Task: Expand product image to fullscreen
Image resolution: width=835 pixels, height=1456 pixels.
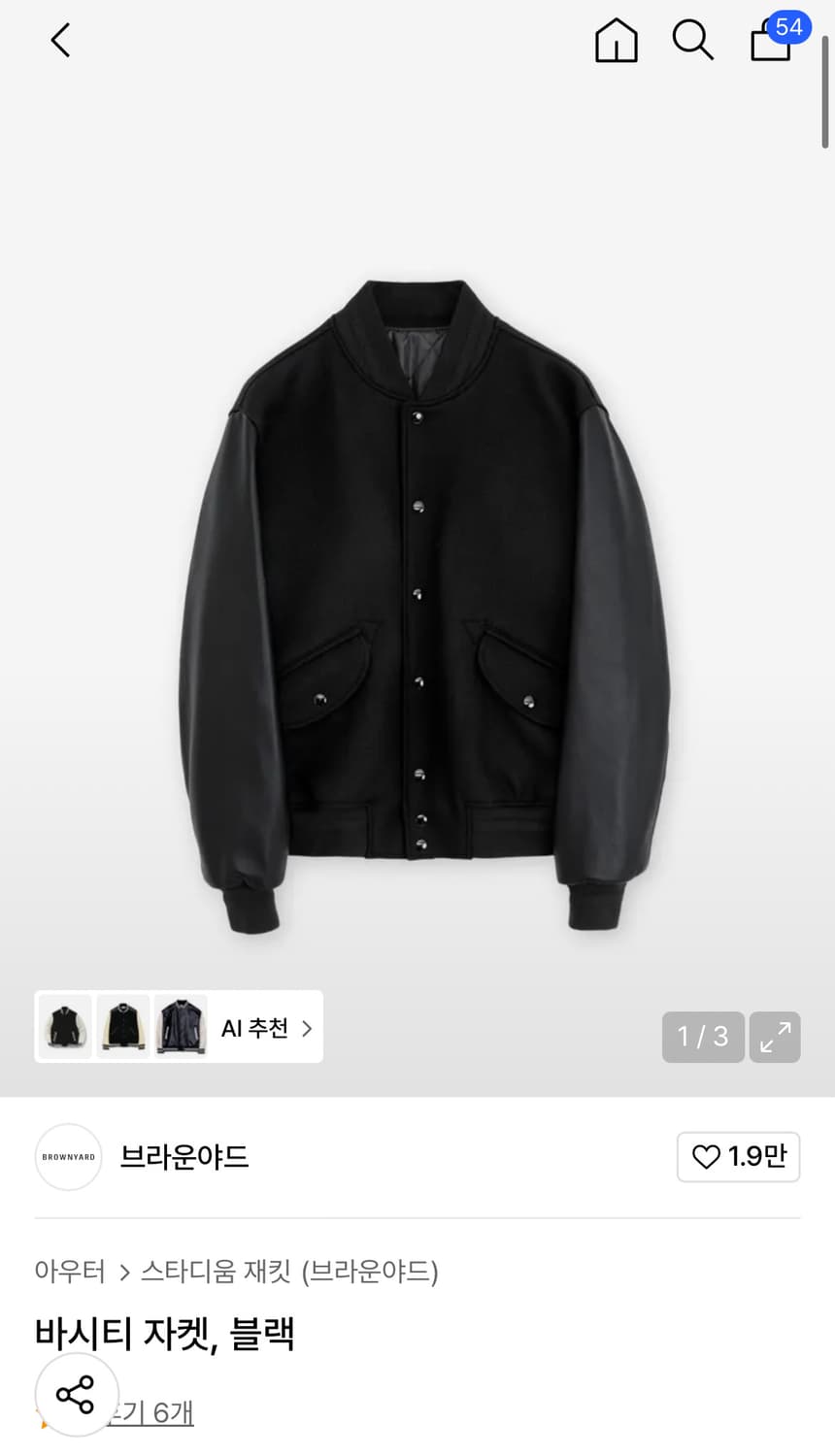Action: click(775, 1038)
